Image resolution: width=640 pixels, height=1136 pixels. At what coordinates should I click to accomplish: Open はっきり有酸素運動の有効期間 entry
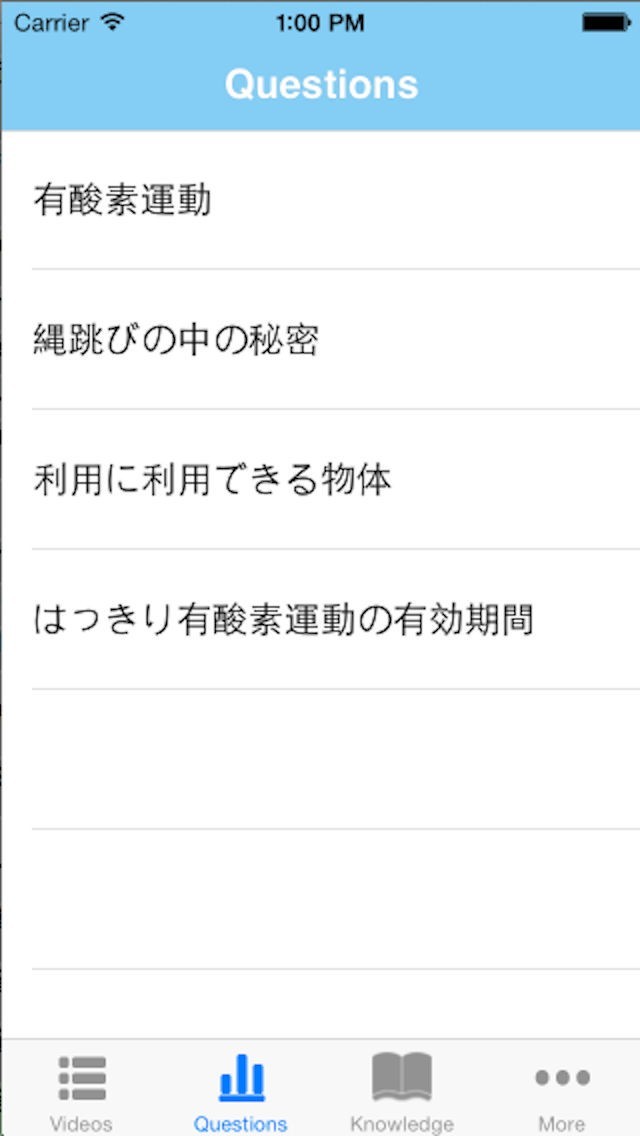(320, 619)
